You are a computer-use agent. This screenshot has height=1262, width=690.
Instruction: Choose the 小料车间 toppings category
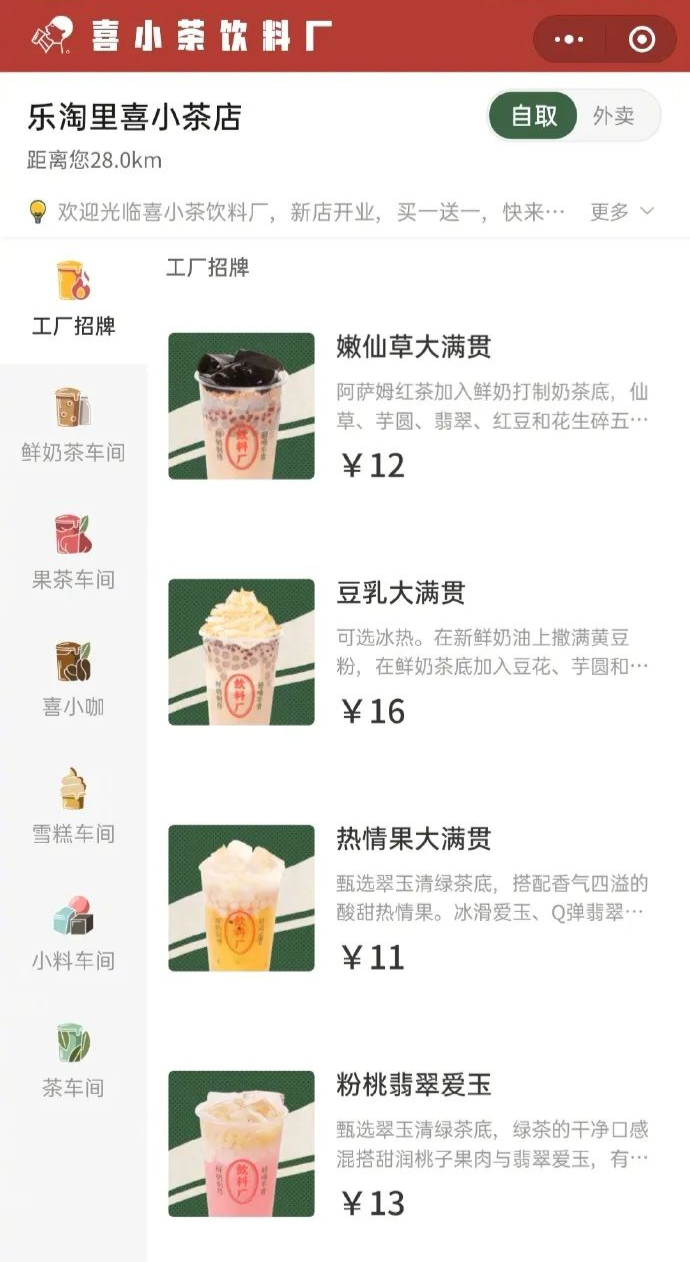pos(74,935)
